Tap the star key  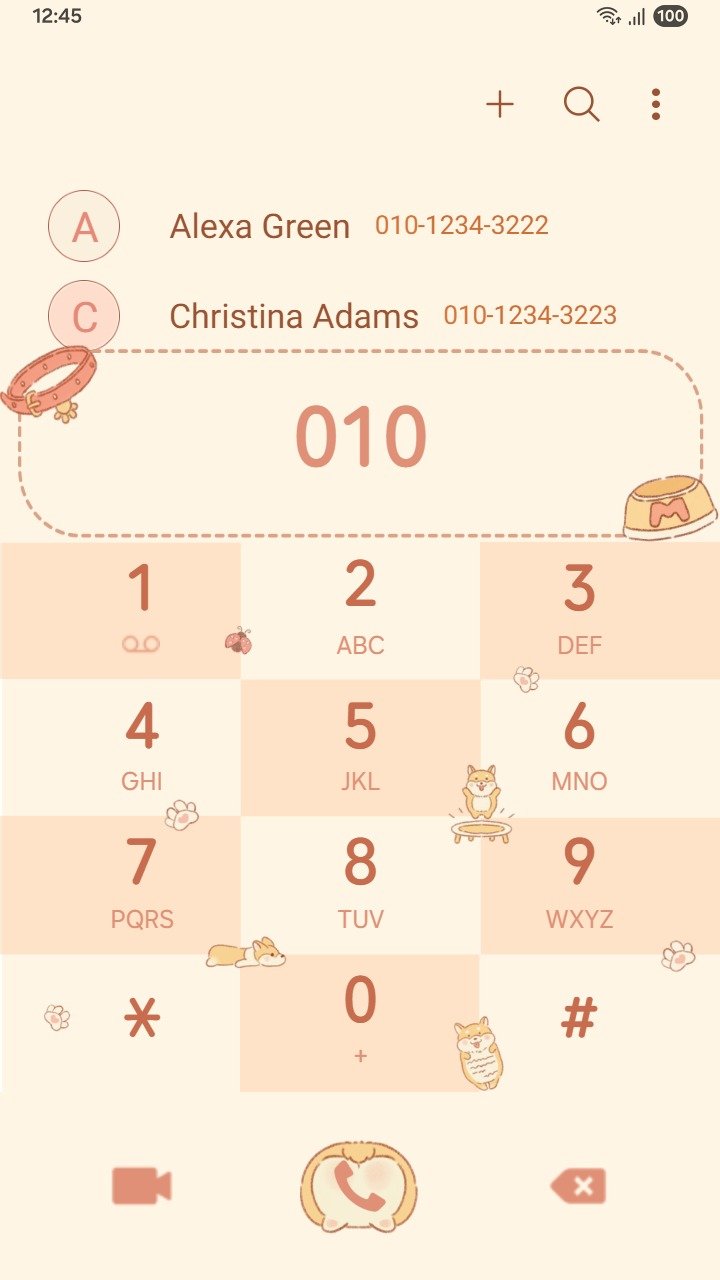coord(141,1021)
